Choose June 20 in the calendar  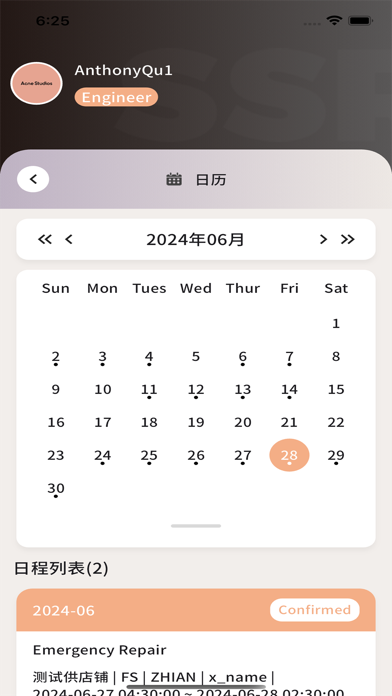click(242, 423)
